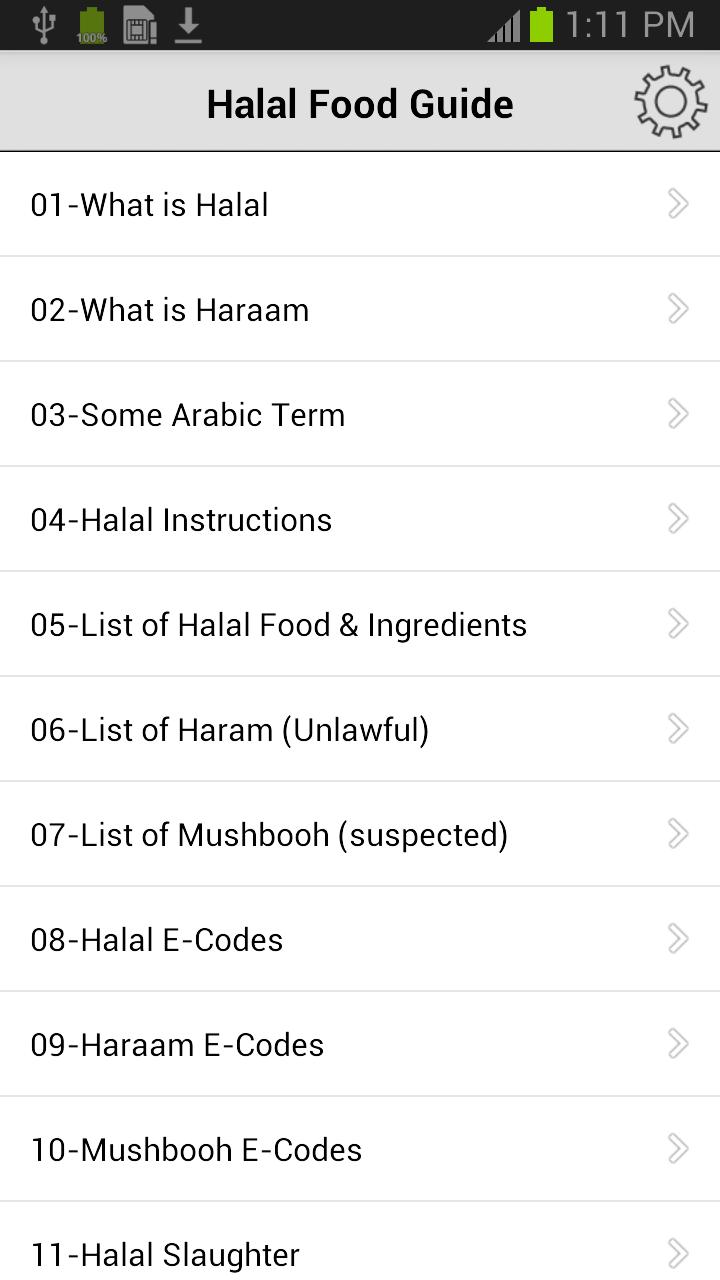Image resolution: width=720 pixels, height=1280 pixels.
Task: Open the settings gear icon
Action: coord(670,101)
